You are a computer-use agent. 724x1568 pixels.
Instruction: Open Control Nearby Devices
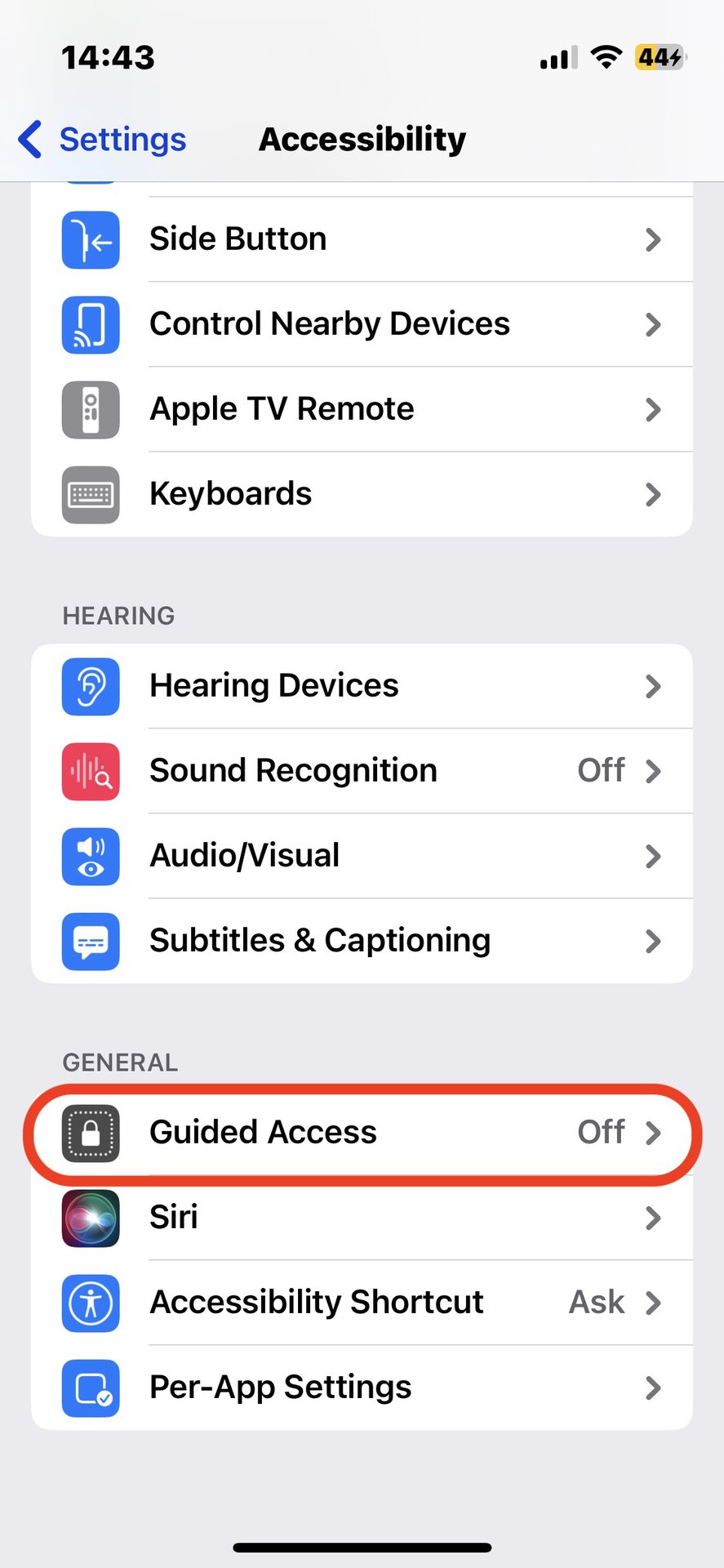(x=362, y=324)
